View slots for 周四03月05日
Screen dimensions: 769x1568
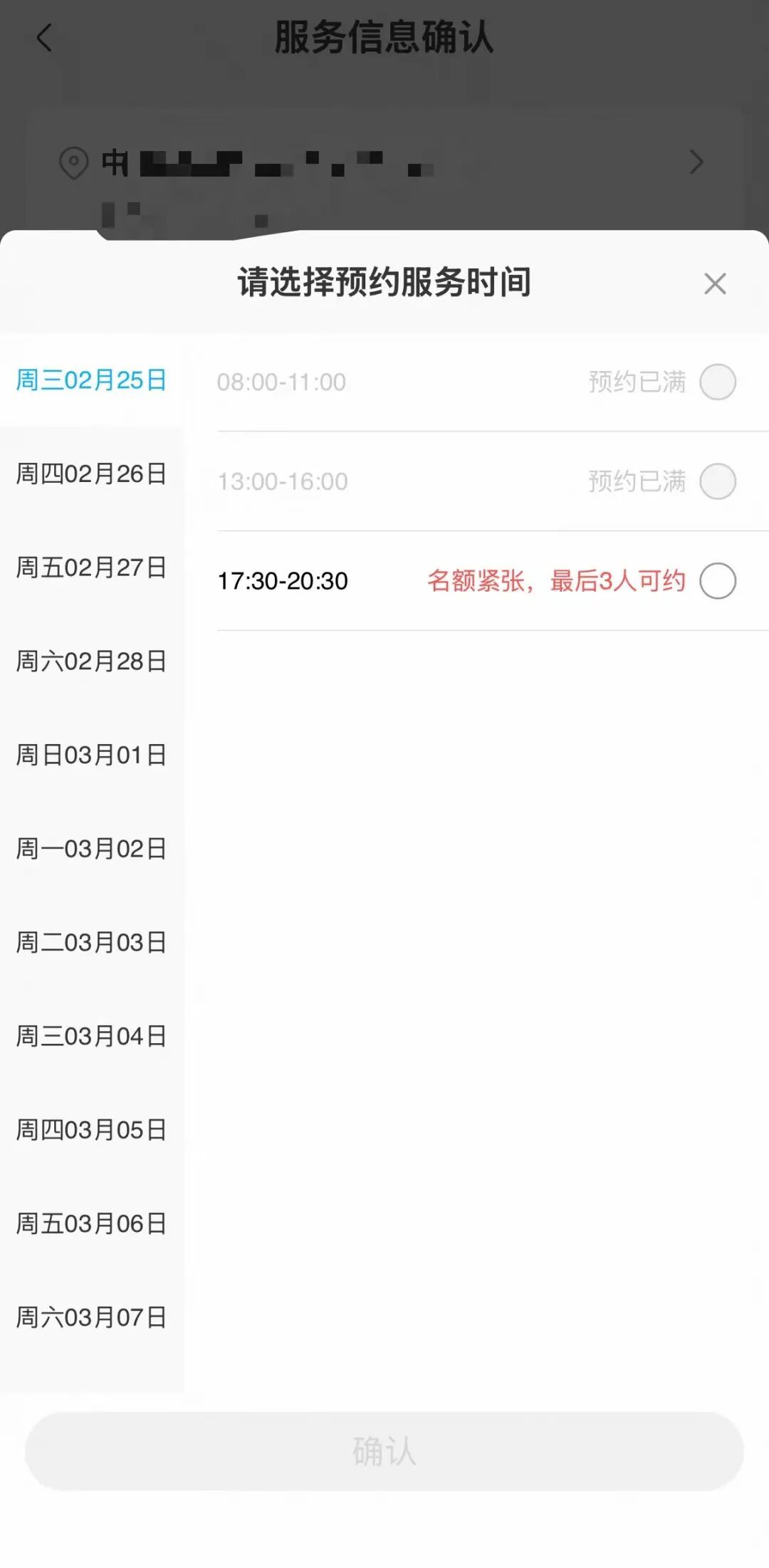[x=91, y=1131]
